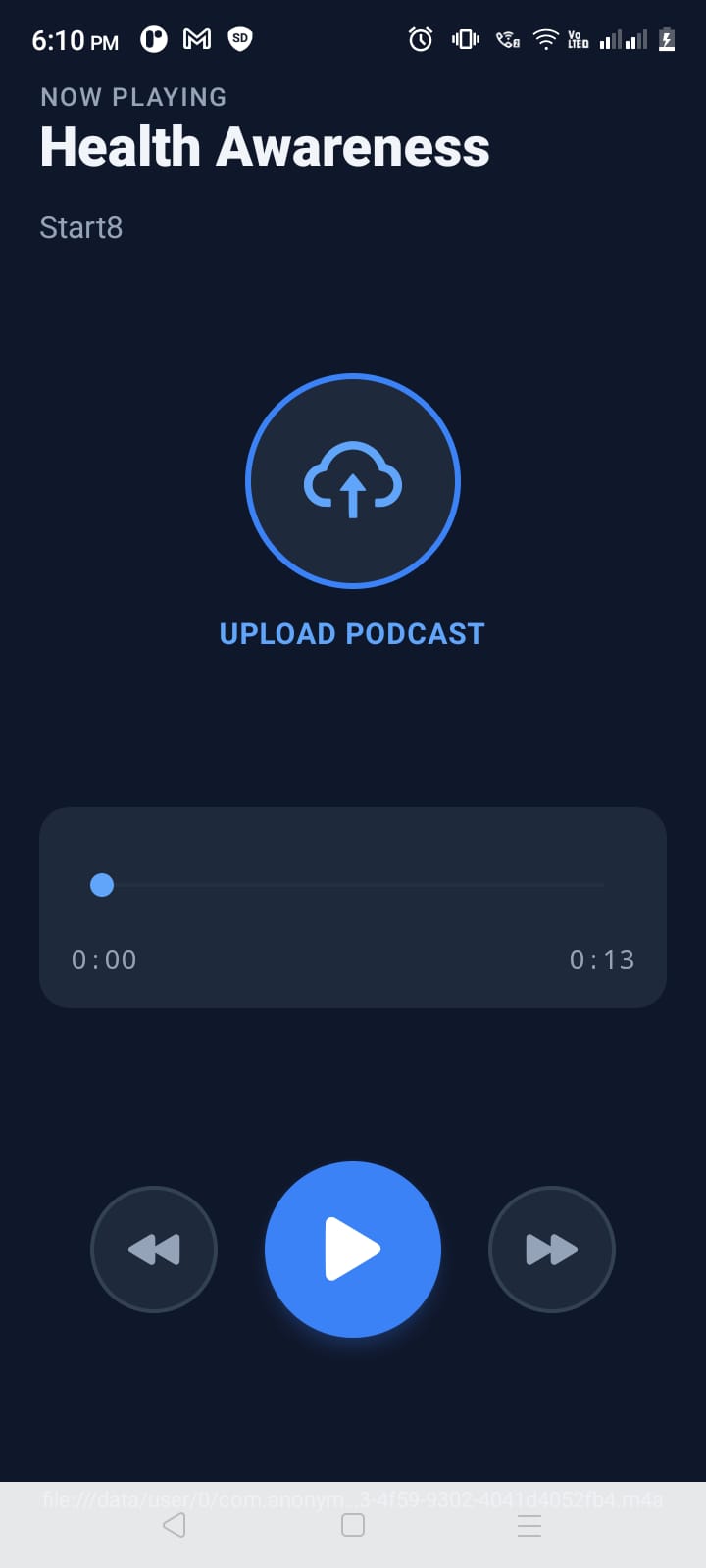Tap the rewind control
The width and height of the screenshot is (706, 1568).
point(153,1249)
